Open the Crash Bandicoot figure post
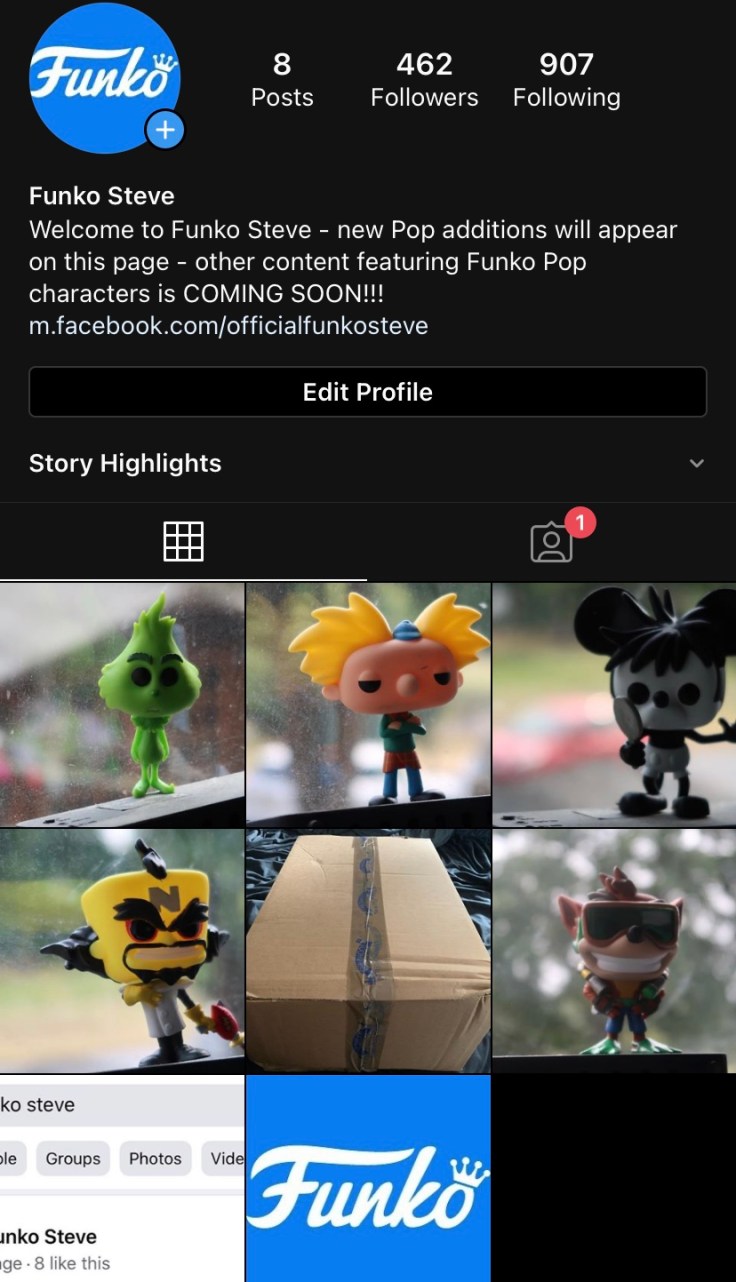Image resolution: width=736 pixels, height=1282 pixels. 614,951
